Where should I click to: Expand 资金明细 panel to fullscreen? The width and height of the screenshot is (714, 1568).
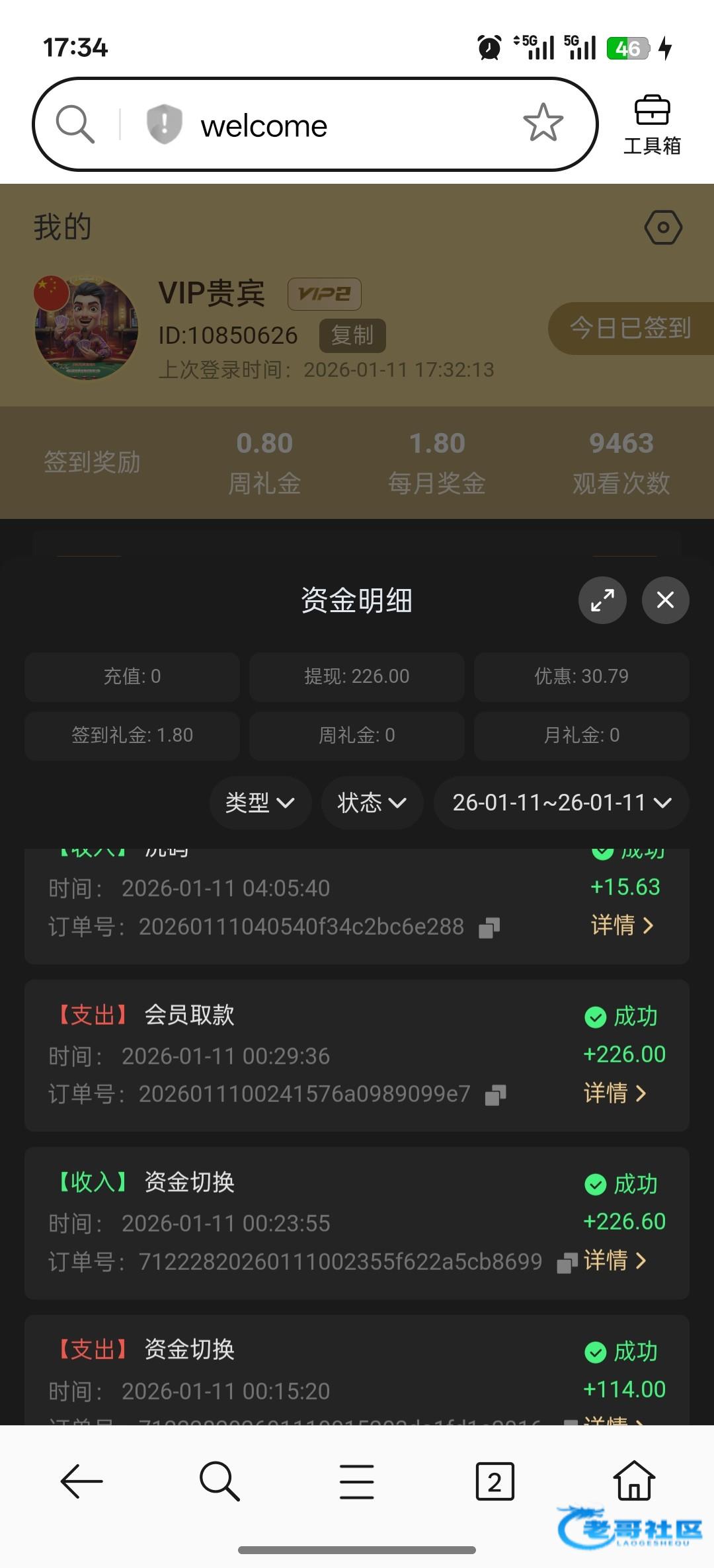click(x=602, y=600)
